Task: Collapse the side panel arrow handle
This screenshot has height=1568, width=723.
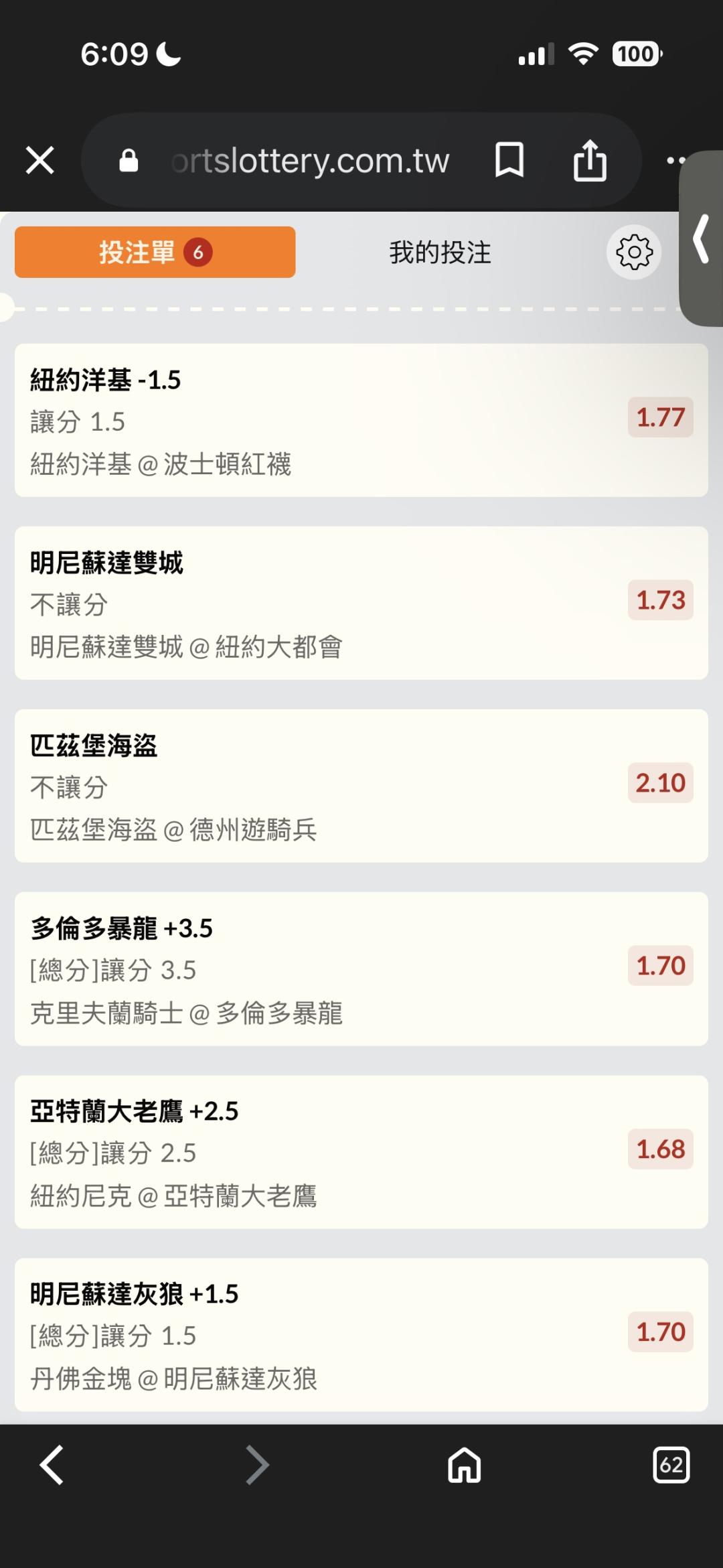Action: pos(702,238)
